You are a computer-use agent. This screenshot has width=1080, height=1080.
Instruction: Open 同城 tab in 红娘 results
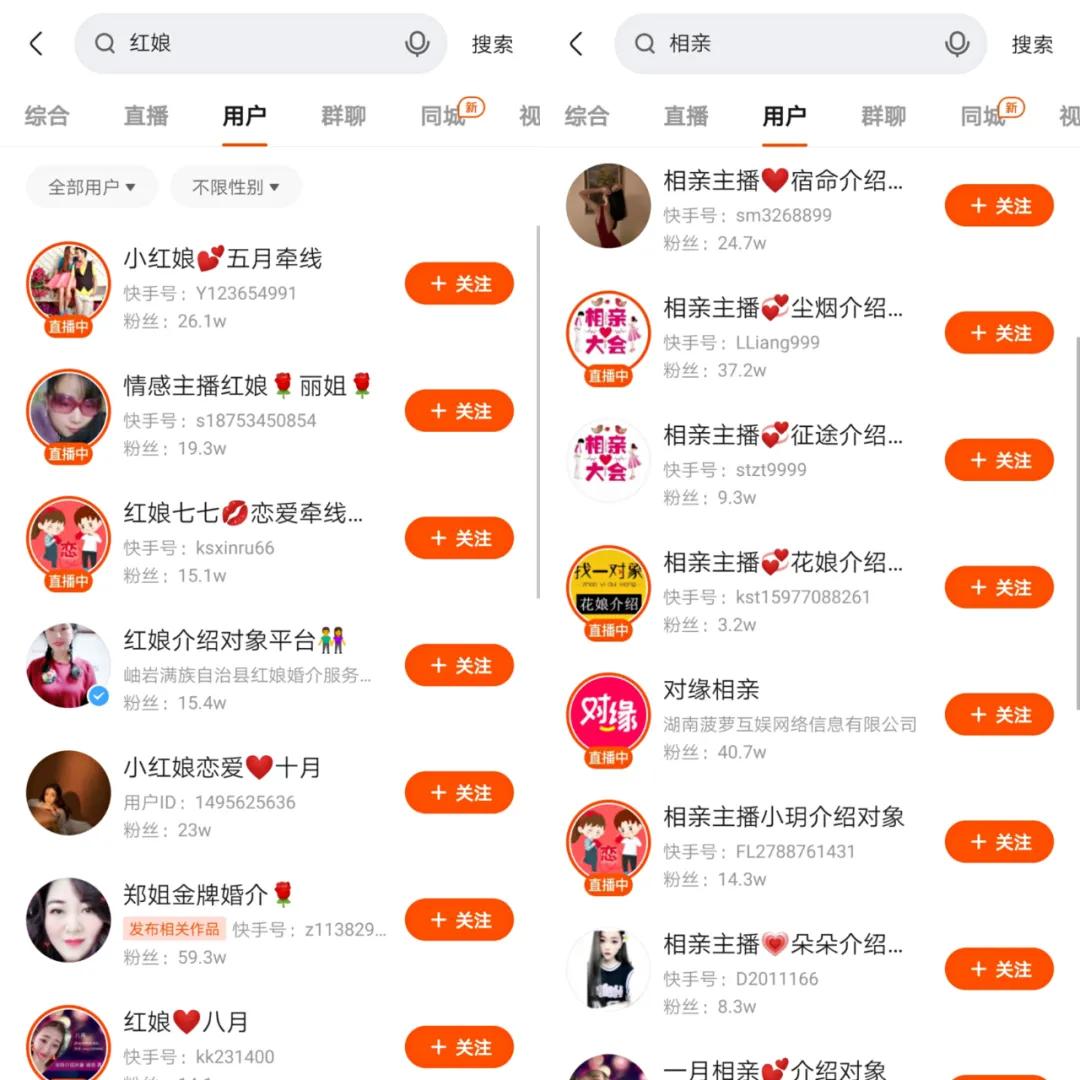click(x=444, y=116)
